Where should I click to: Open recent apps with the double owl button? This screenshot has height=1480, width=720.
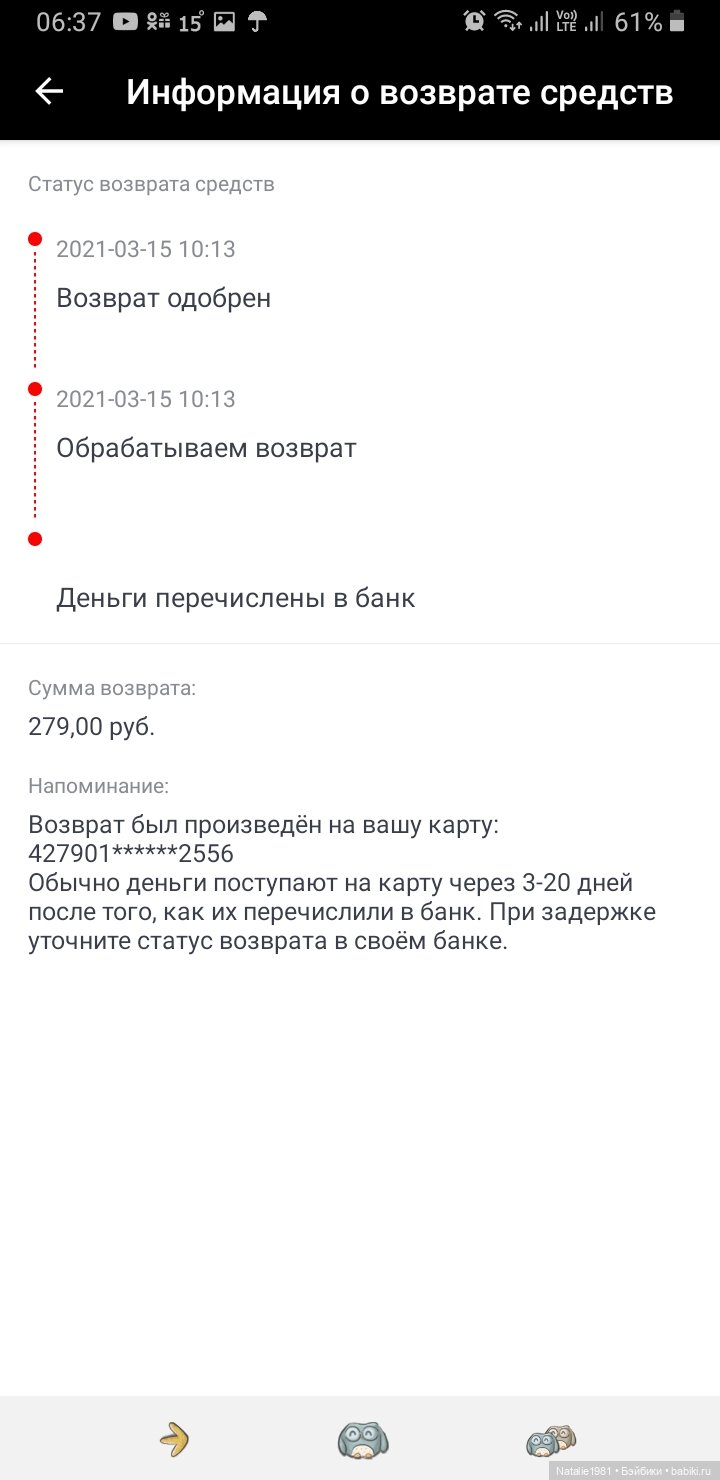point(551,1440)
